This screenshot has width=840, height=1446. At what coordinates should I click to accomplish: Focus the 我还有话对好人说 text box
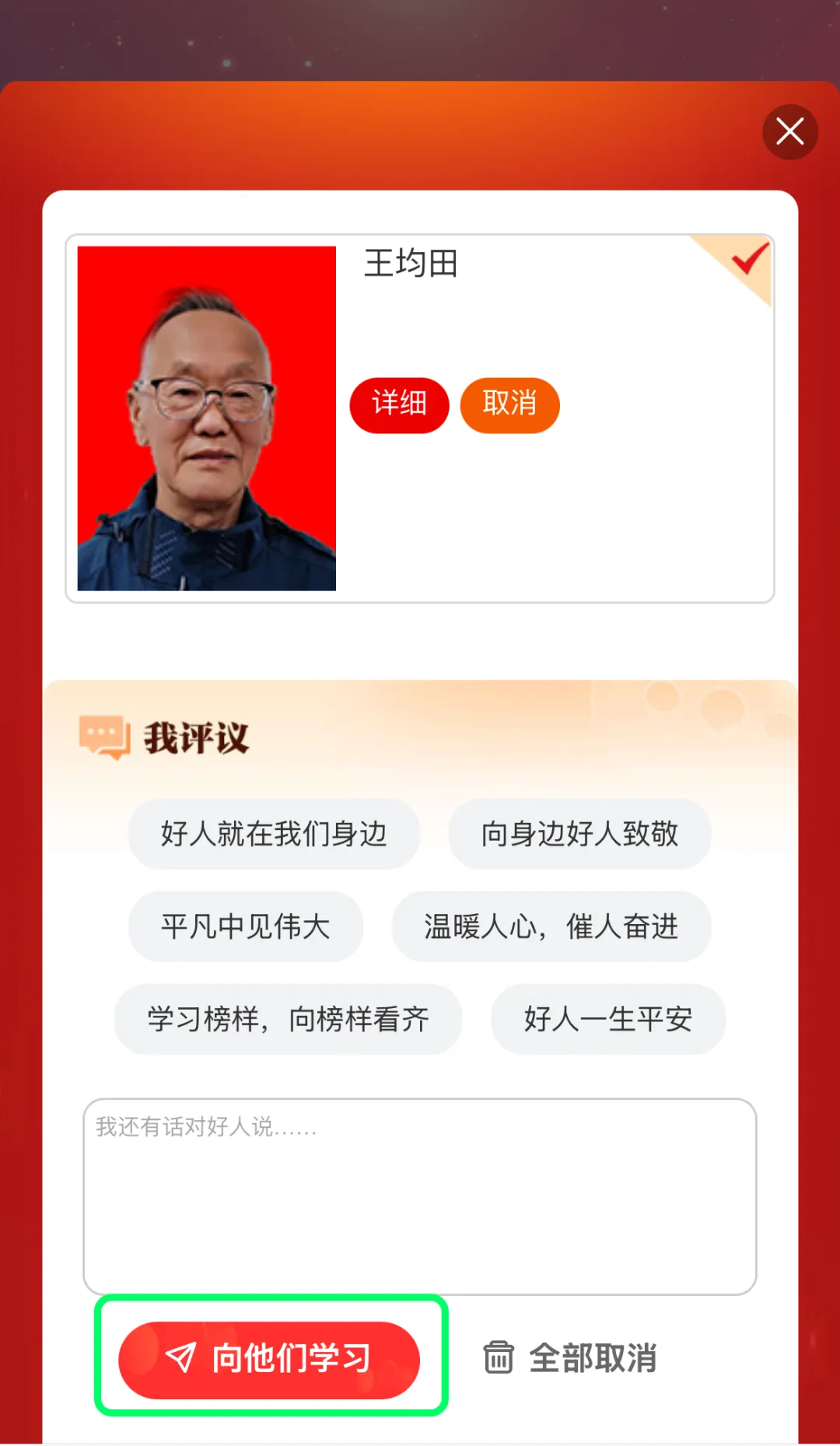(420, 1196)
